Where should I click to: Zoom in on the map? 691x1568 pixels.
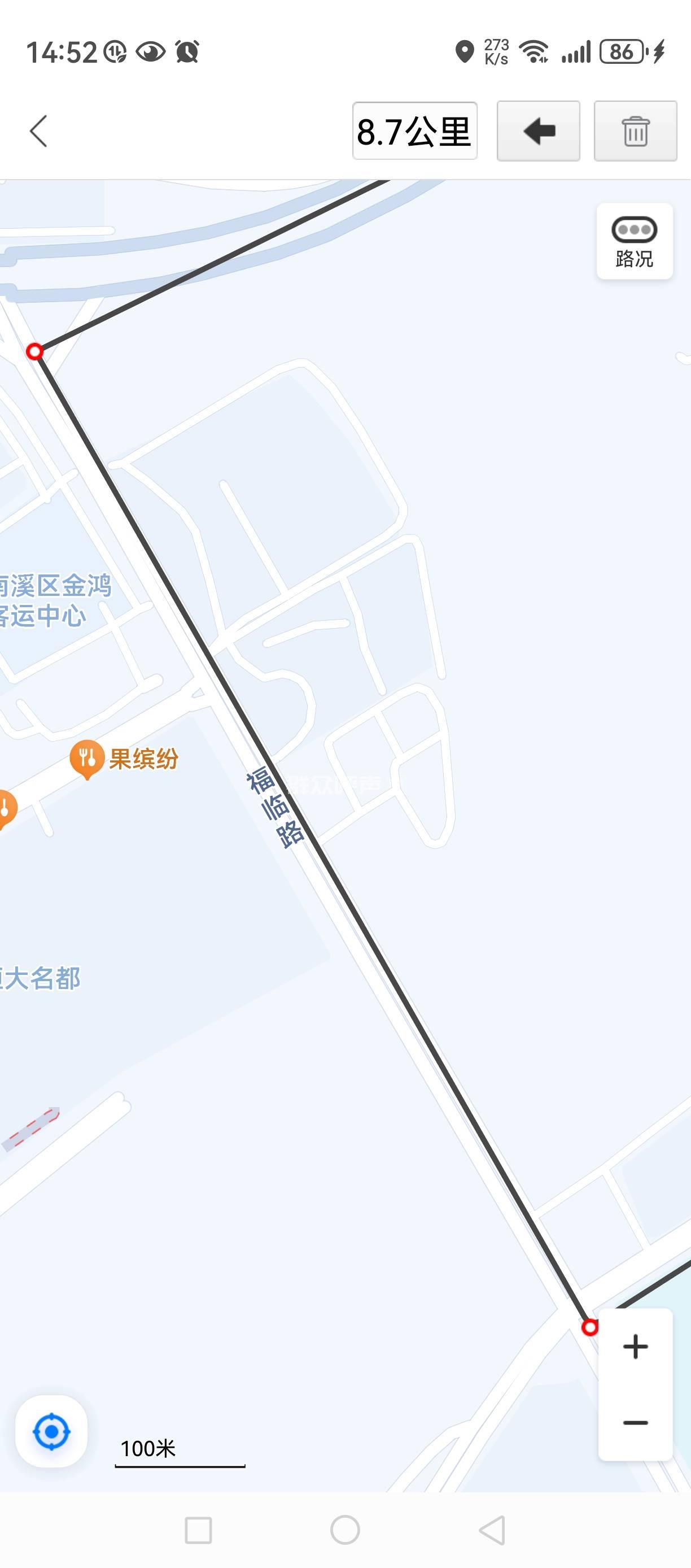635,1347
